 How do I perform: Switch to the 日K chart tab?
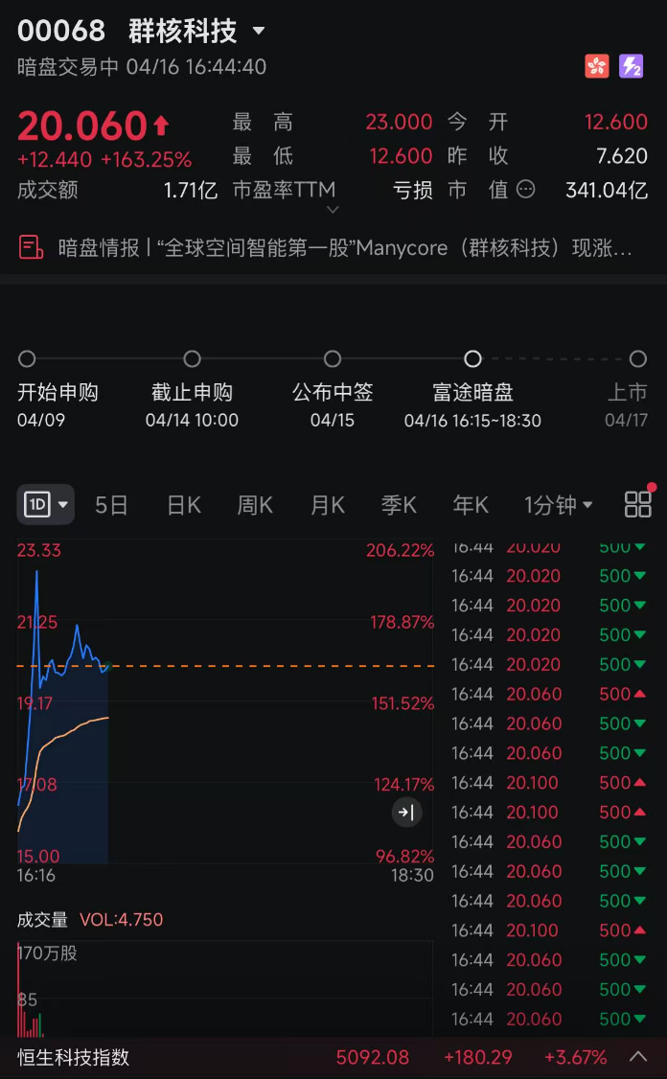pos(184,505)
